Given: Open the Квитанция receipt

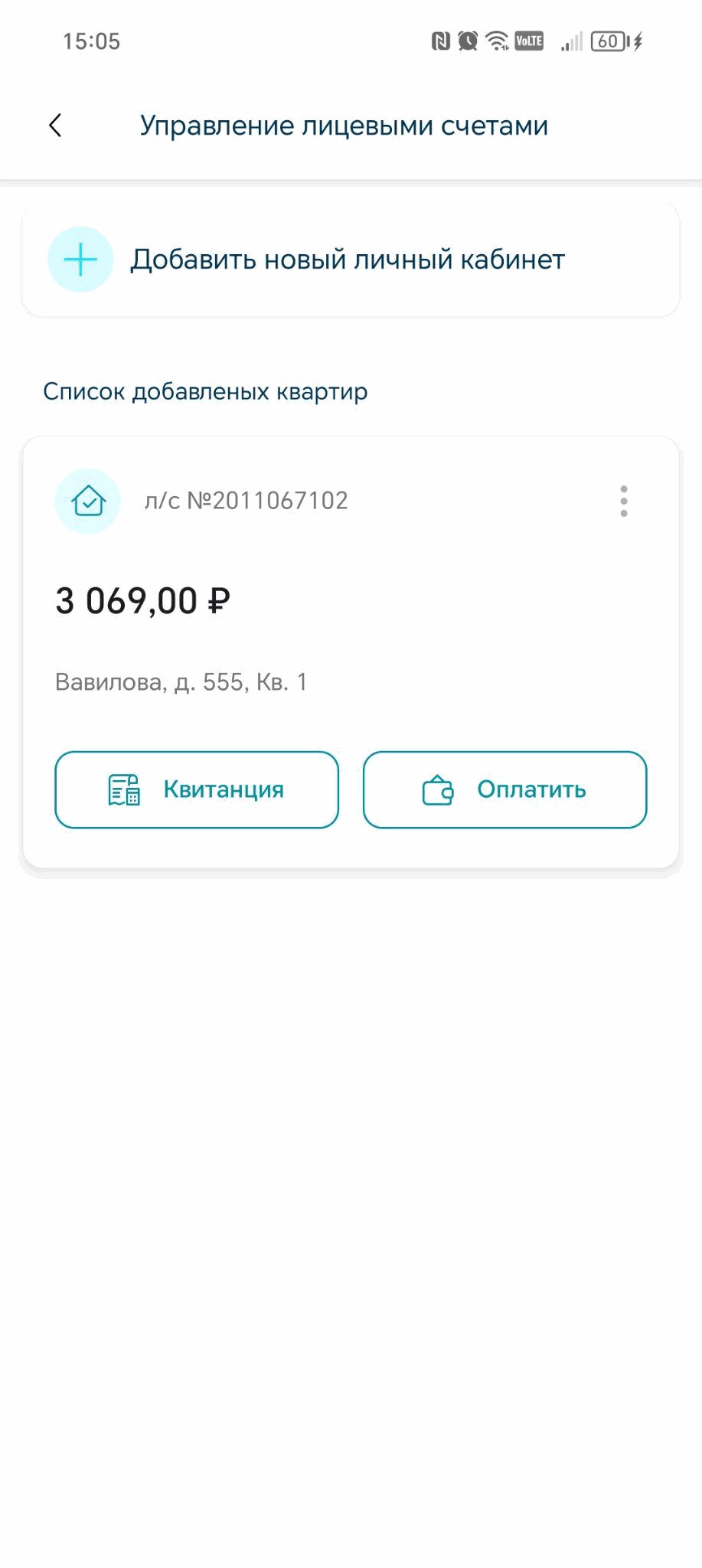Looking at the screenshot, I should pos(197,789).
